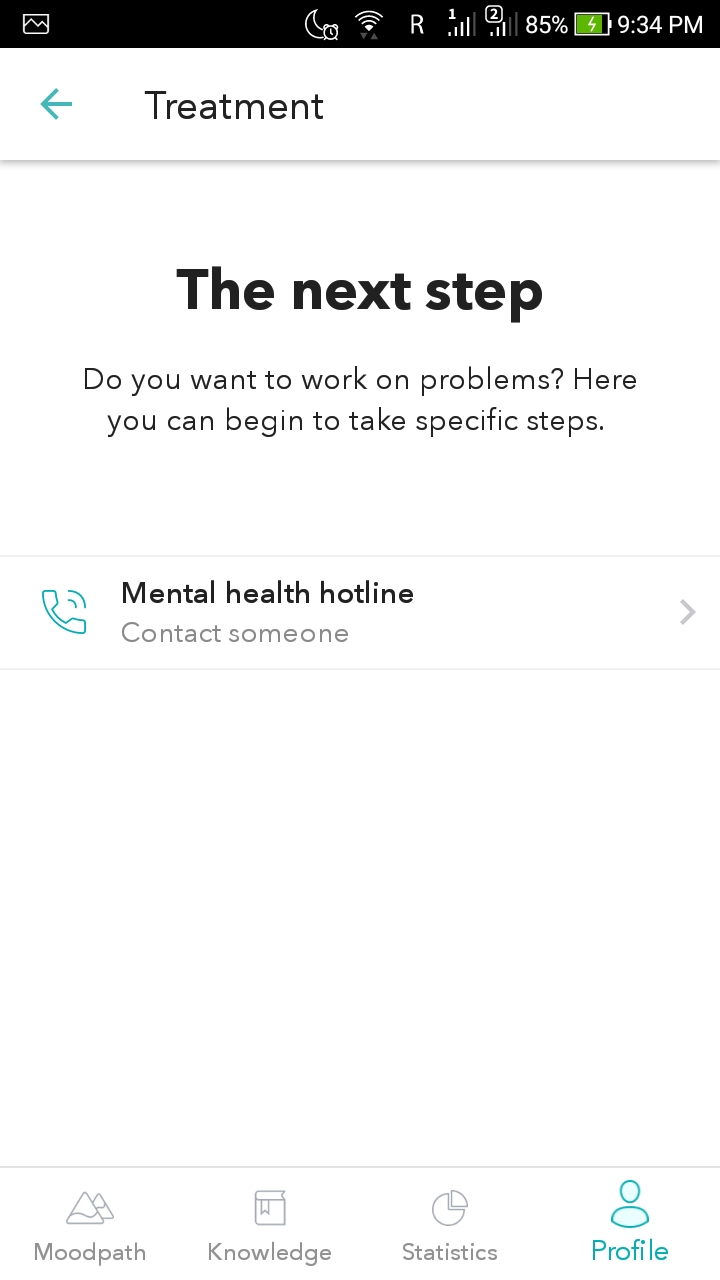Open the Mental health hotline row
The image size is (720, 1280).
[360, 612]
